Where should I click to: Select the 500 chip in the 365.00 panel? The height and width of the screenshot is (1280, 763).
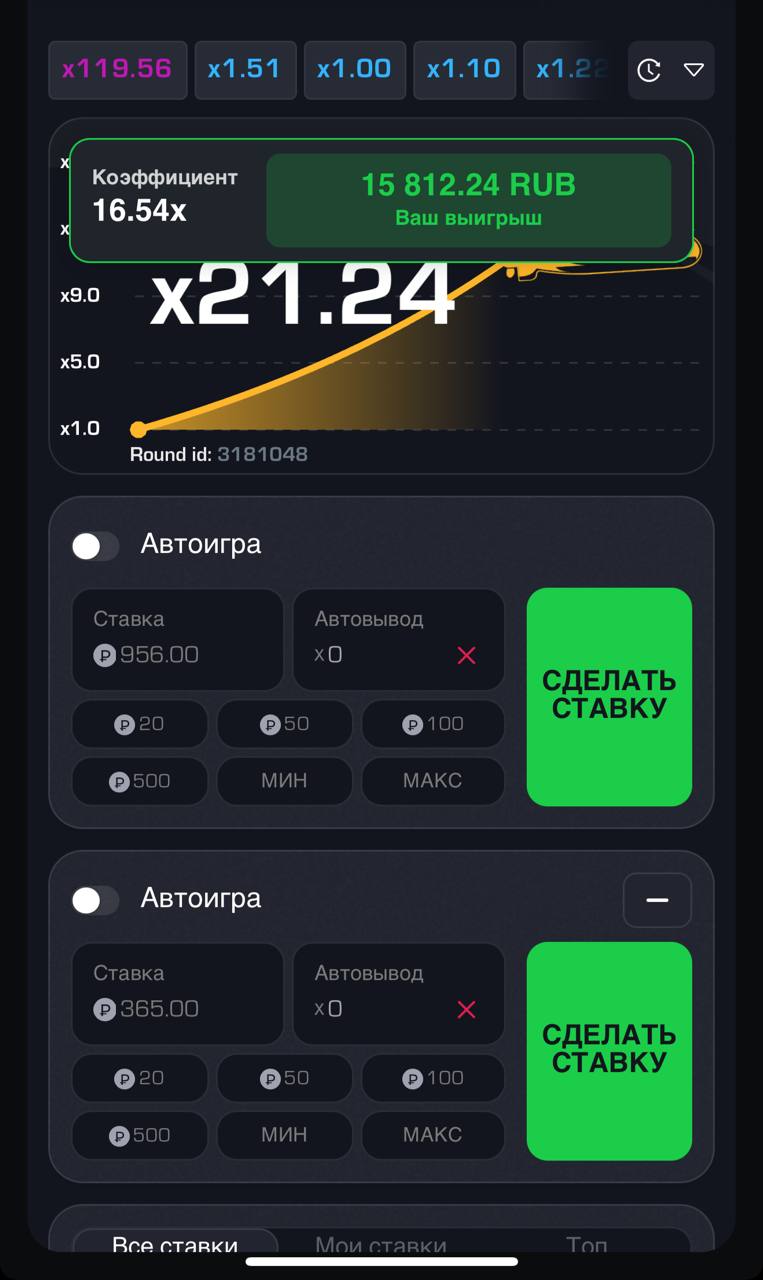point(140,1135)
